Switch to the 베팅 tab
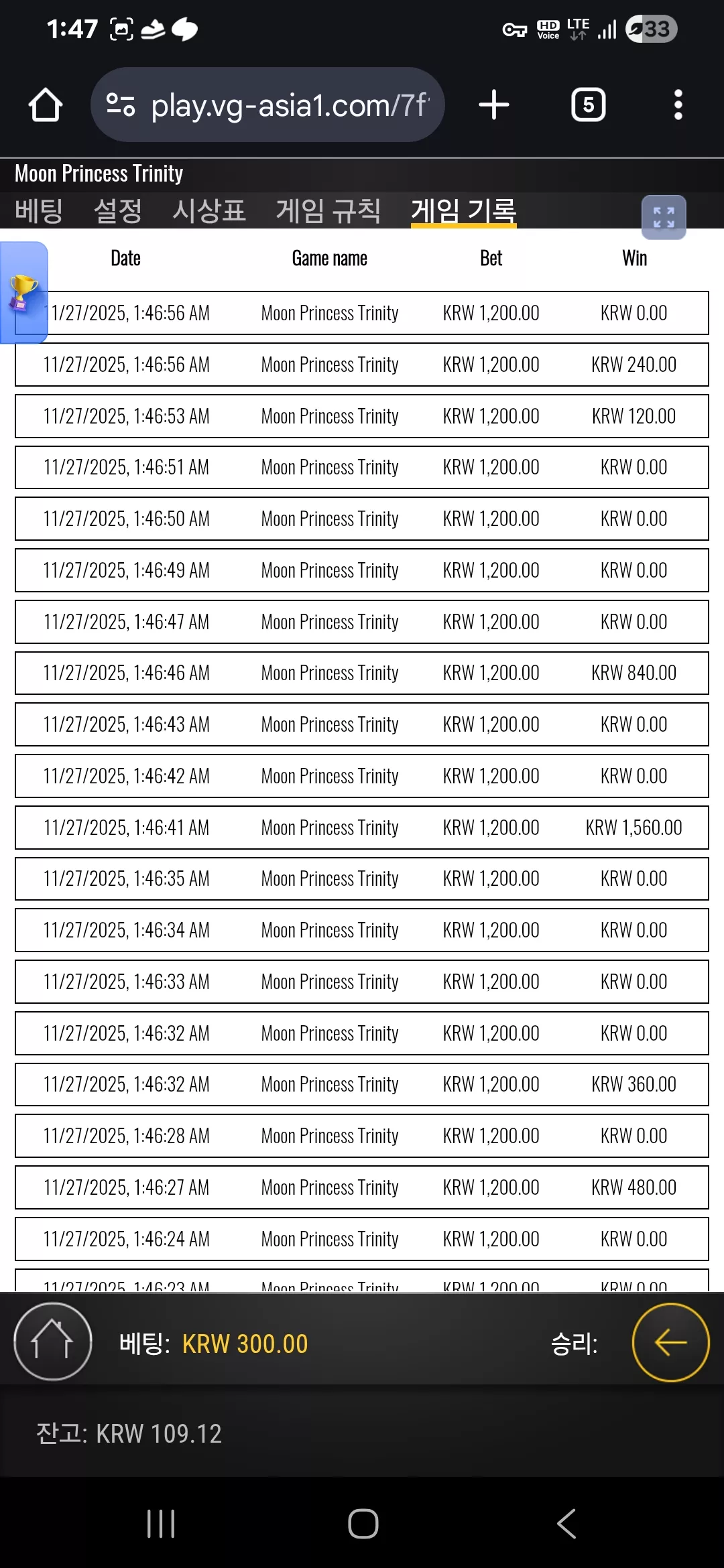 [x=39, y=211]
